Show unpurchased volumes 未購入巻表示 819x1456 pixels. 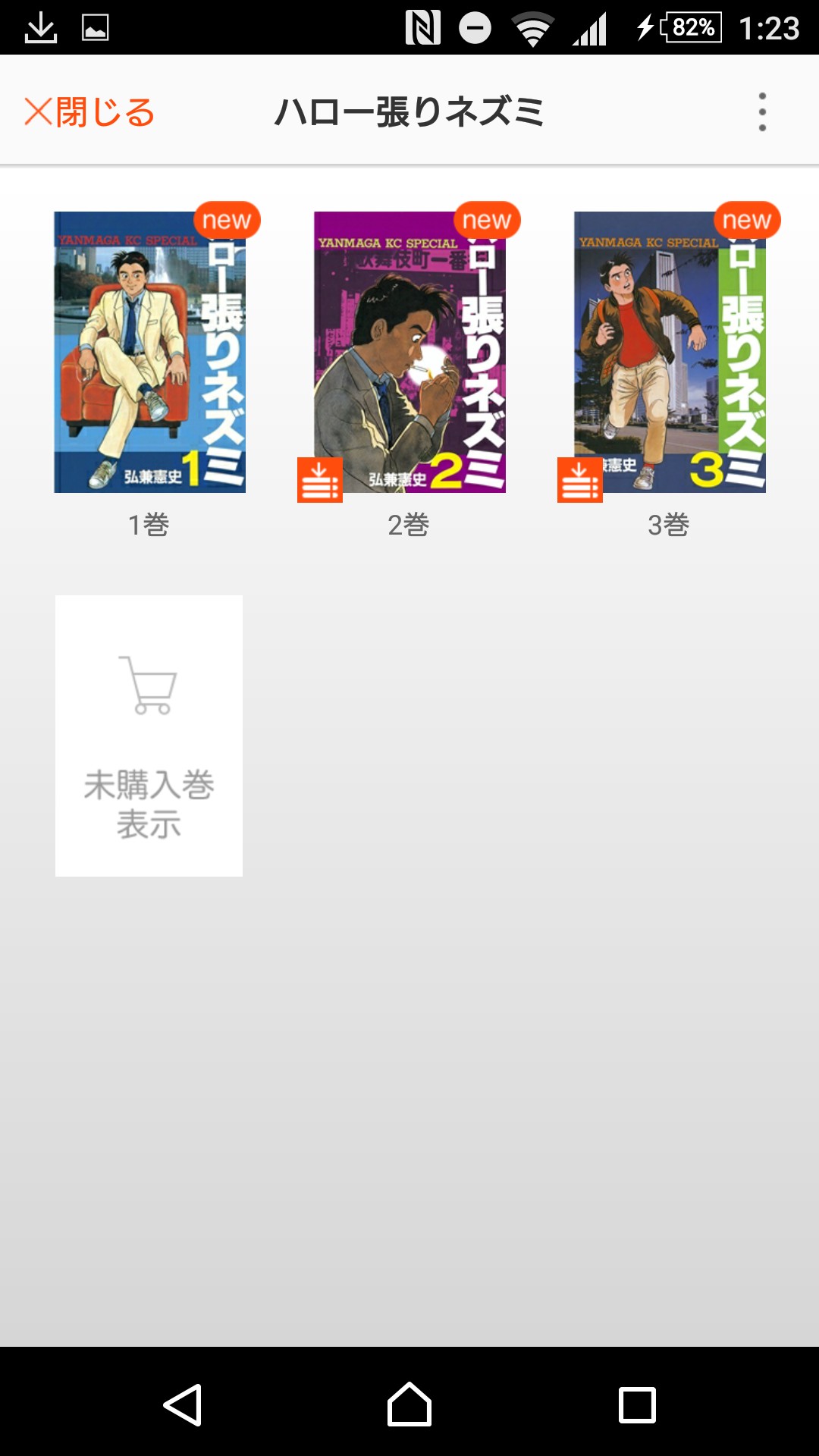[x=149, y=736]
